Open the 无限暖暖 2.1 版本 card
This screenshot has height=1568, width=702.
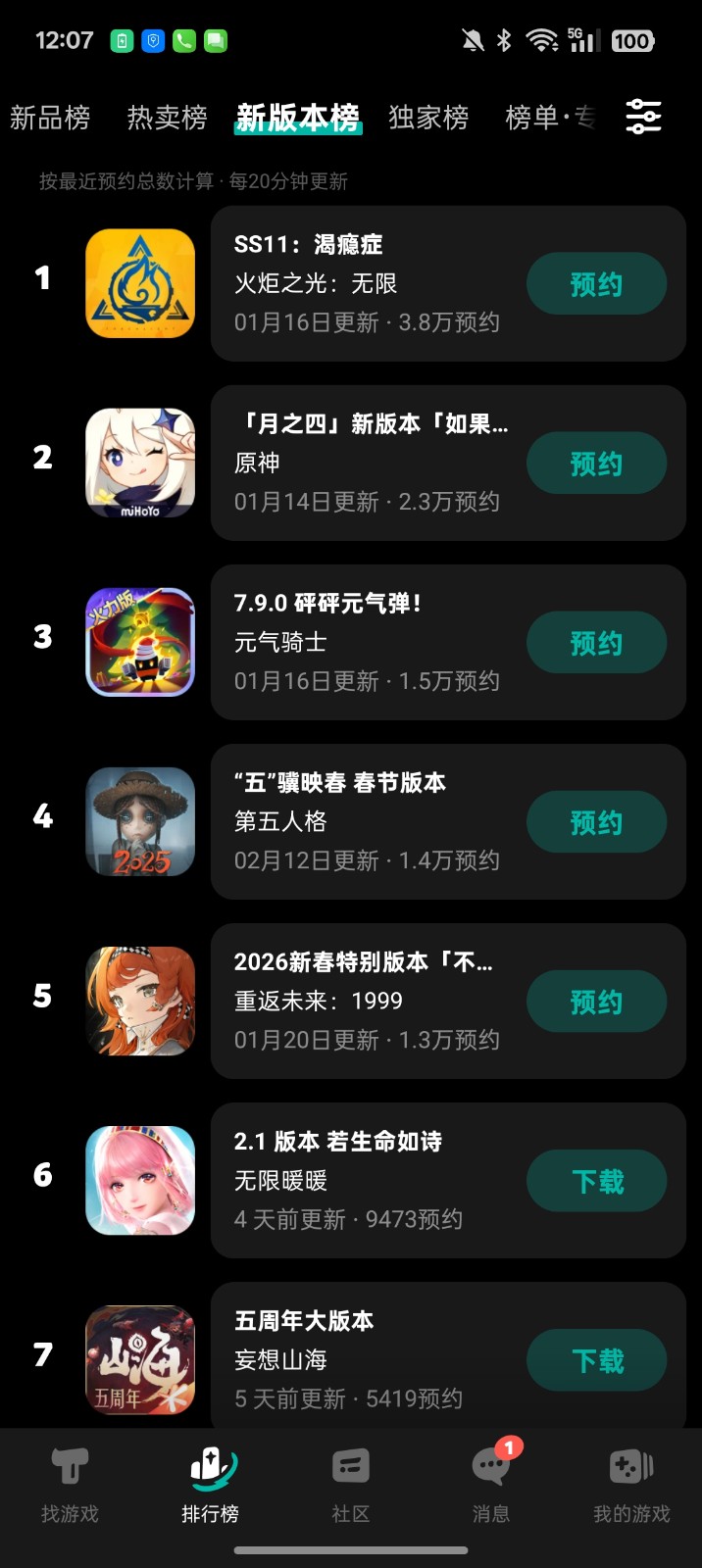(368, 1180)
